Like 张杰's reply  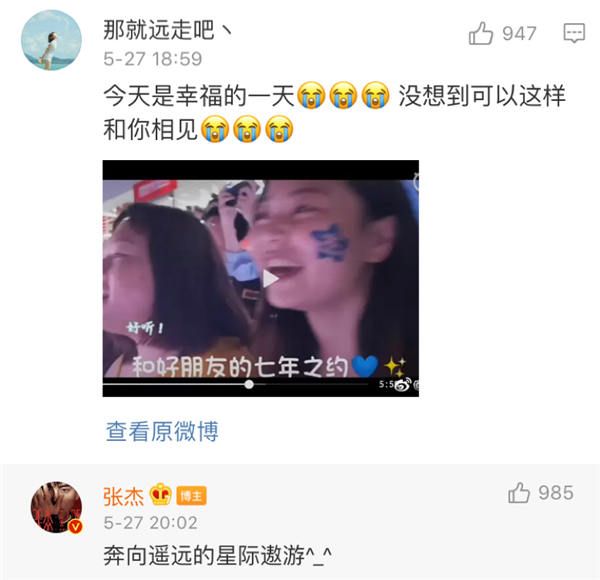(x=520, y=493)
